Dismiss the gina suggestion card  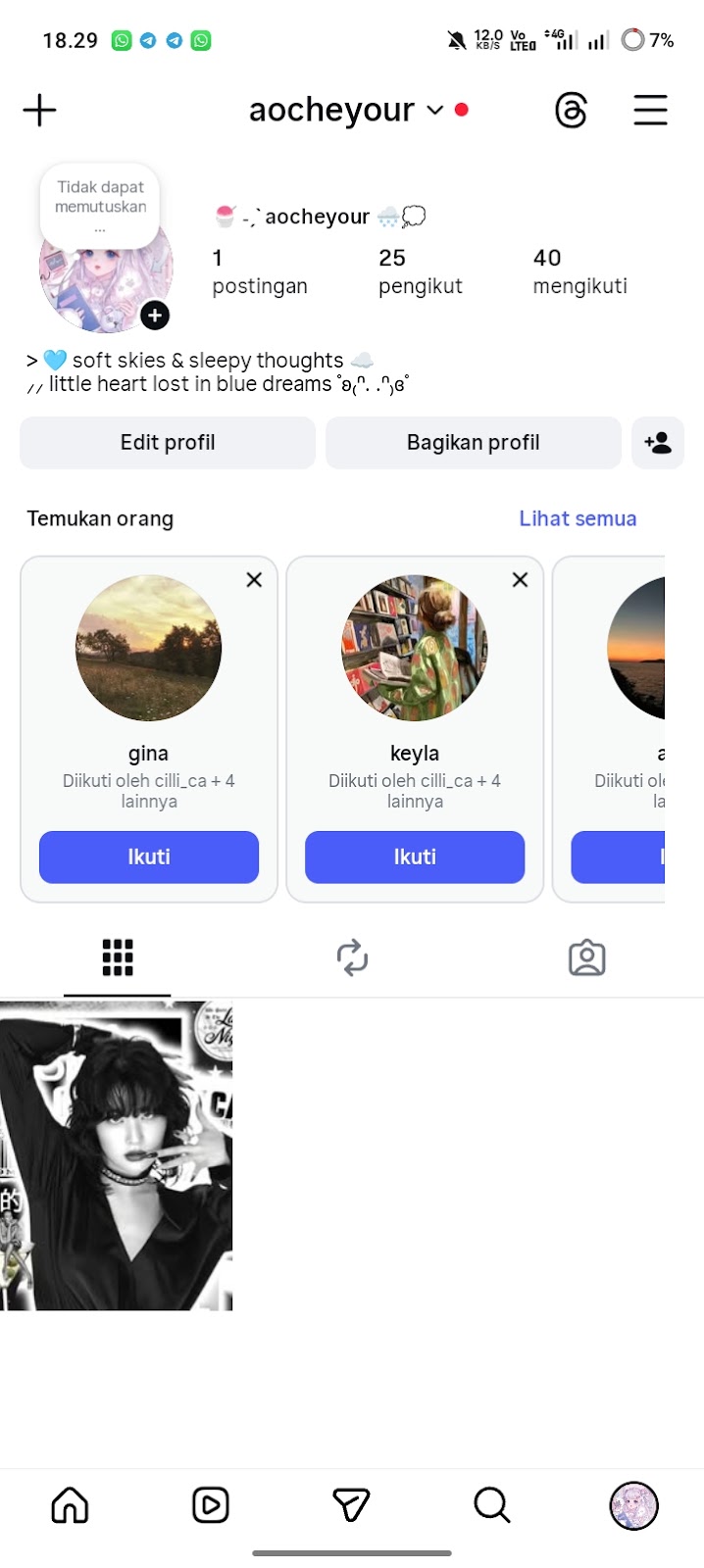point(254,580)
